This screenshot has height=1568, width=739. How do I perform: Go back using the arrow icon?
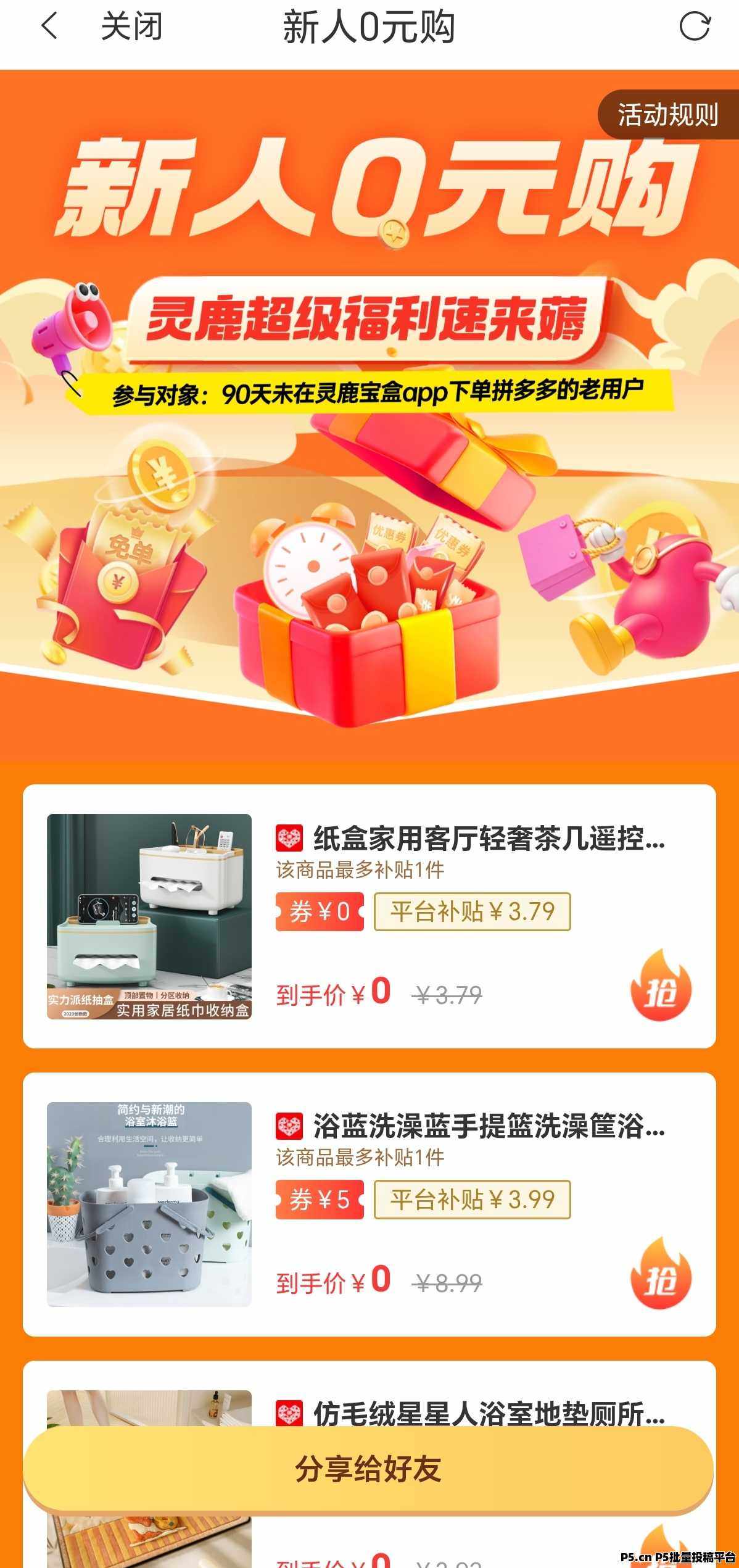point(49,27)
